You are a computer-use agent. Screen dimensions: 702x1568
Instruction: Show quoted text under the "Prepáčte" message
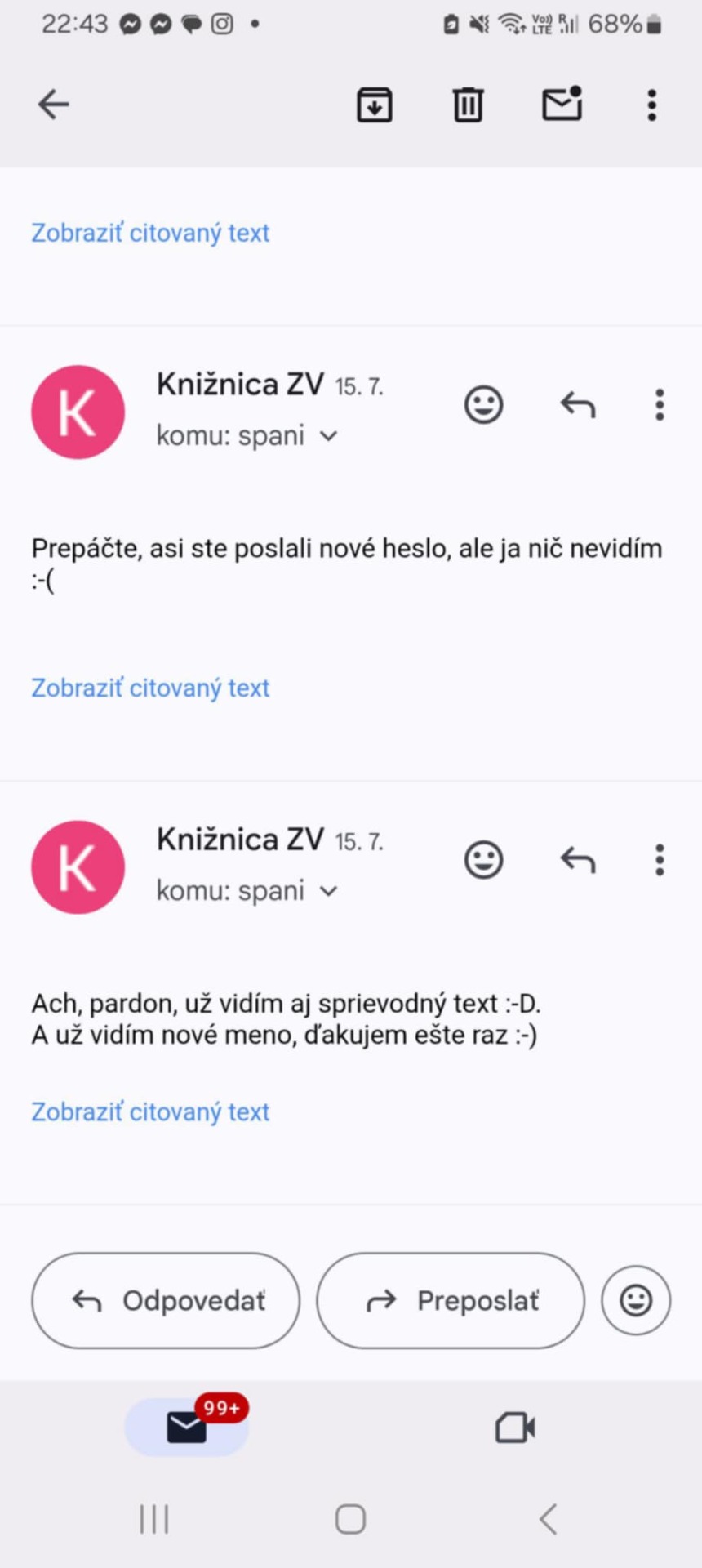[150, 688]
